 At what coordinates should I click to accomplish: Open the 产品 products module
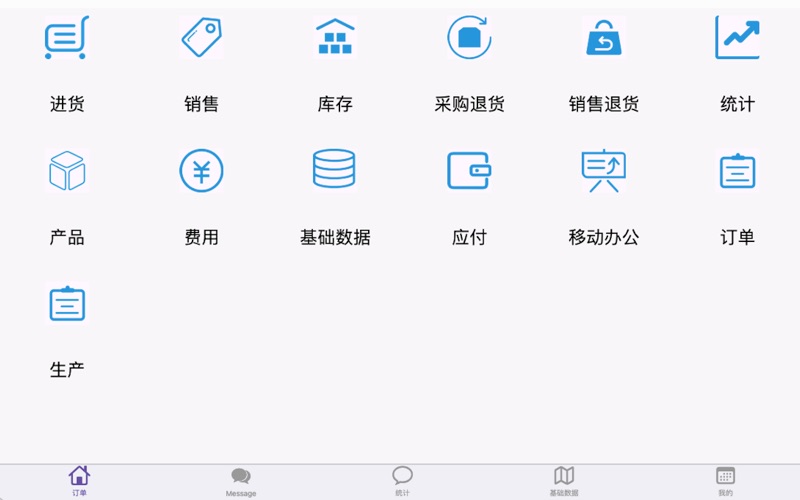tap(67, 172)
